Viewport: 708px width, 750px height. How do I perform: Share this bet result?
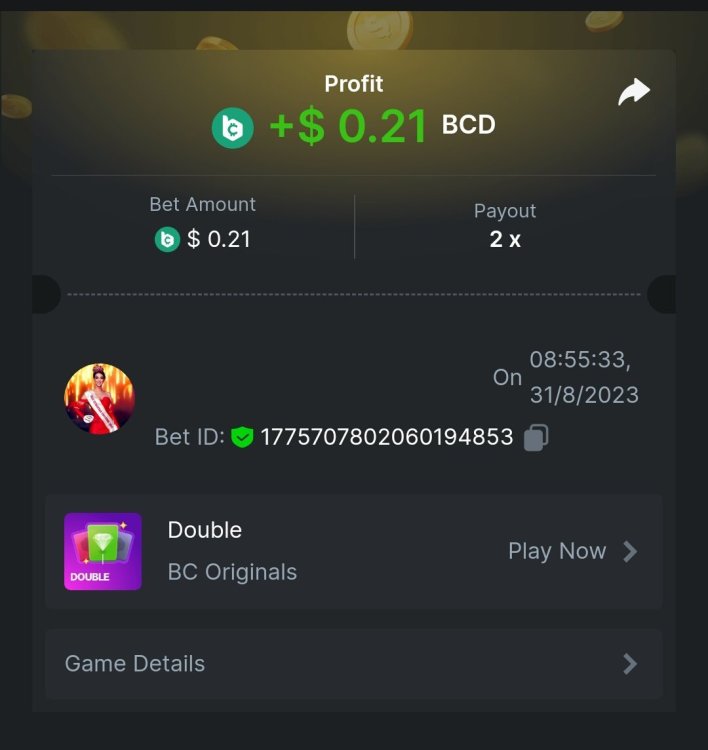[x=634, y=93]
